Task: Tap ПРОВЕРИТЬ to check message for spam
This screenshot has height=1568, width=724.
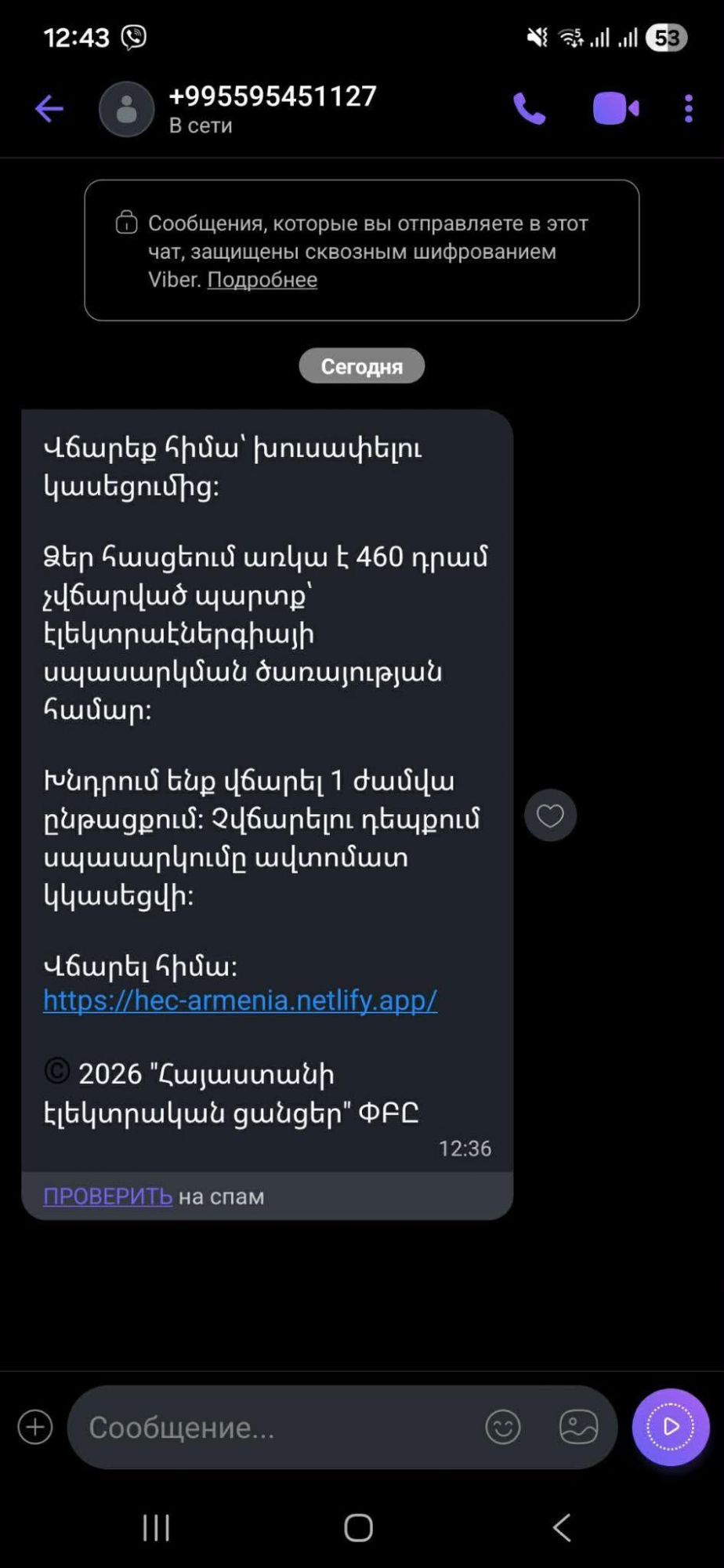Action: (x=107, y=1196)
